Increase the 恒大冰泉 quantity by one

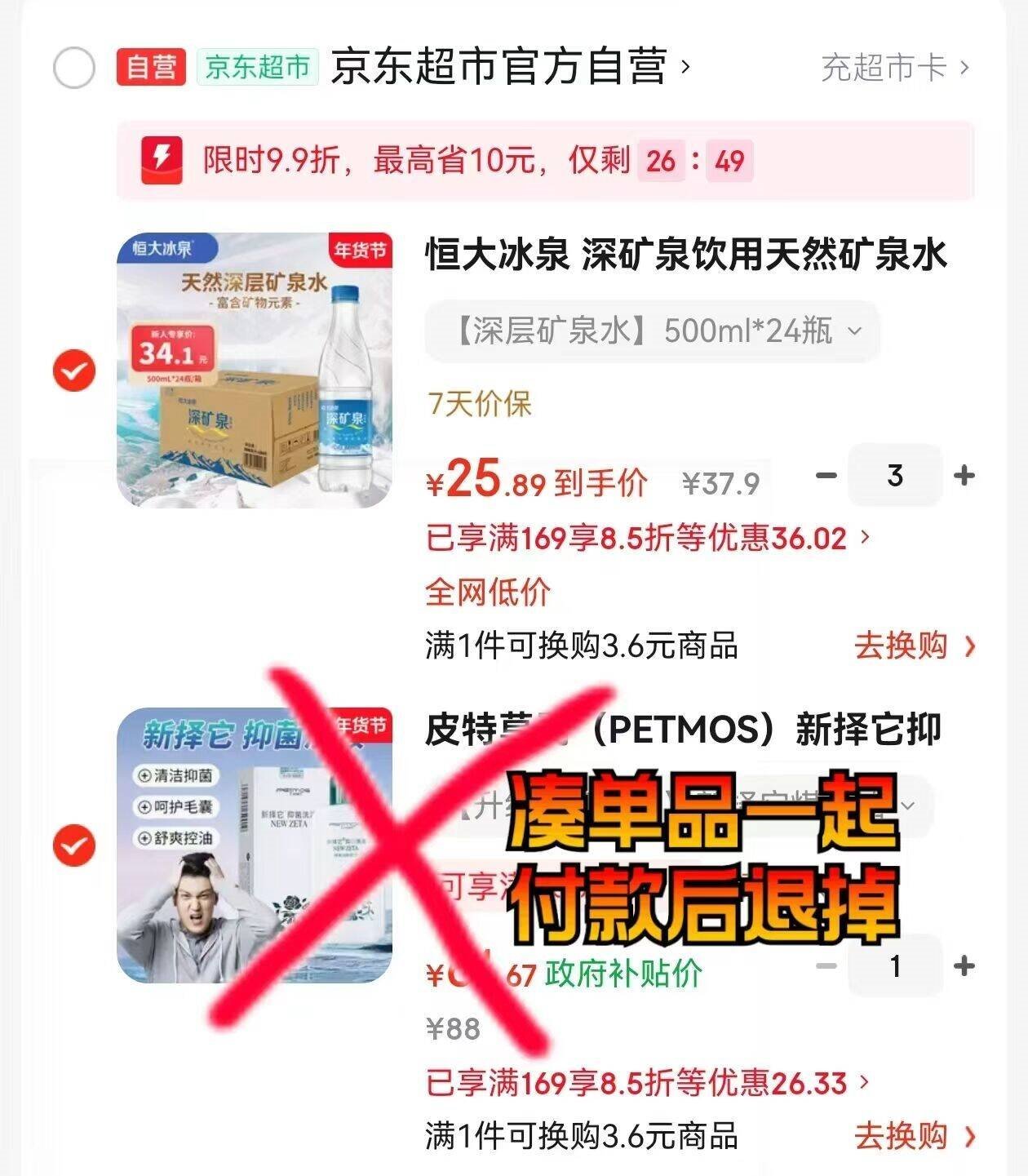click(964, 475)
